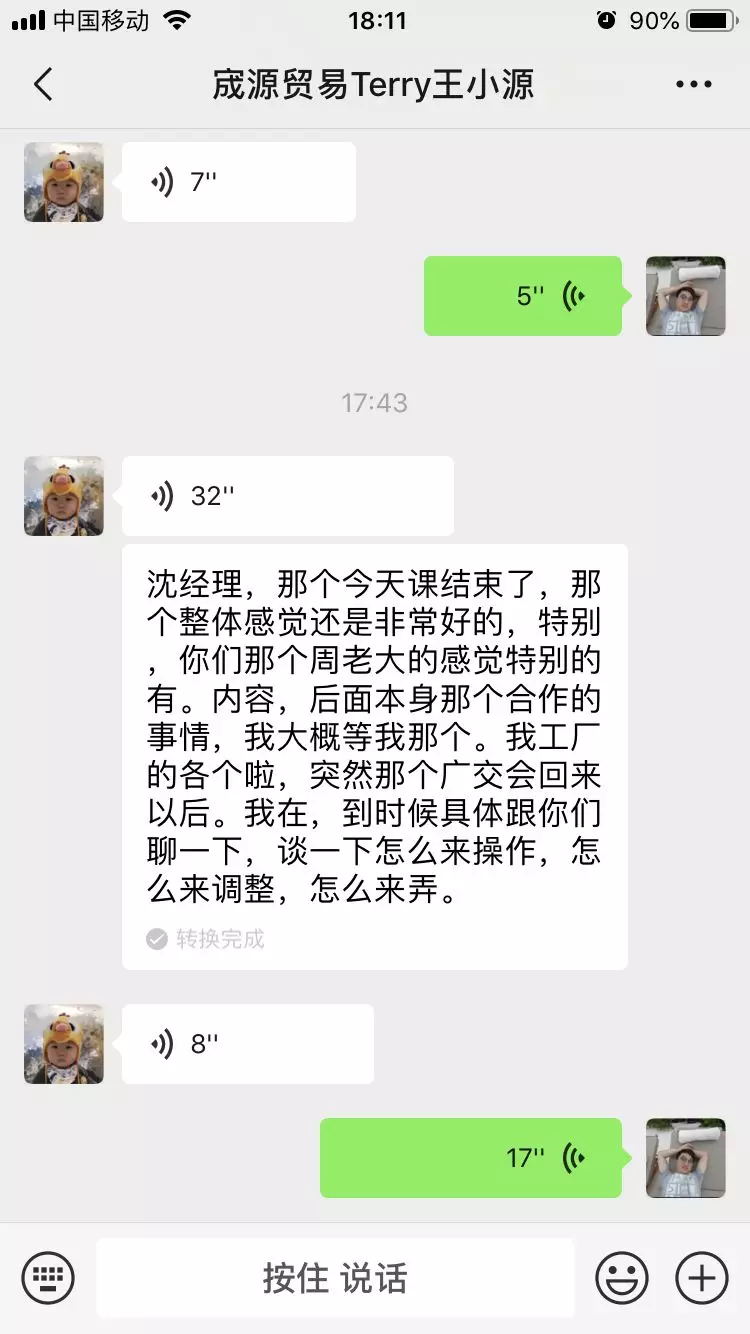The width and height of the screenshot is (750, 1334).
Task: Play the sent 5-second voice message
Action: (x=522, y=296)
